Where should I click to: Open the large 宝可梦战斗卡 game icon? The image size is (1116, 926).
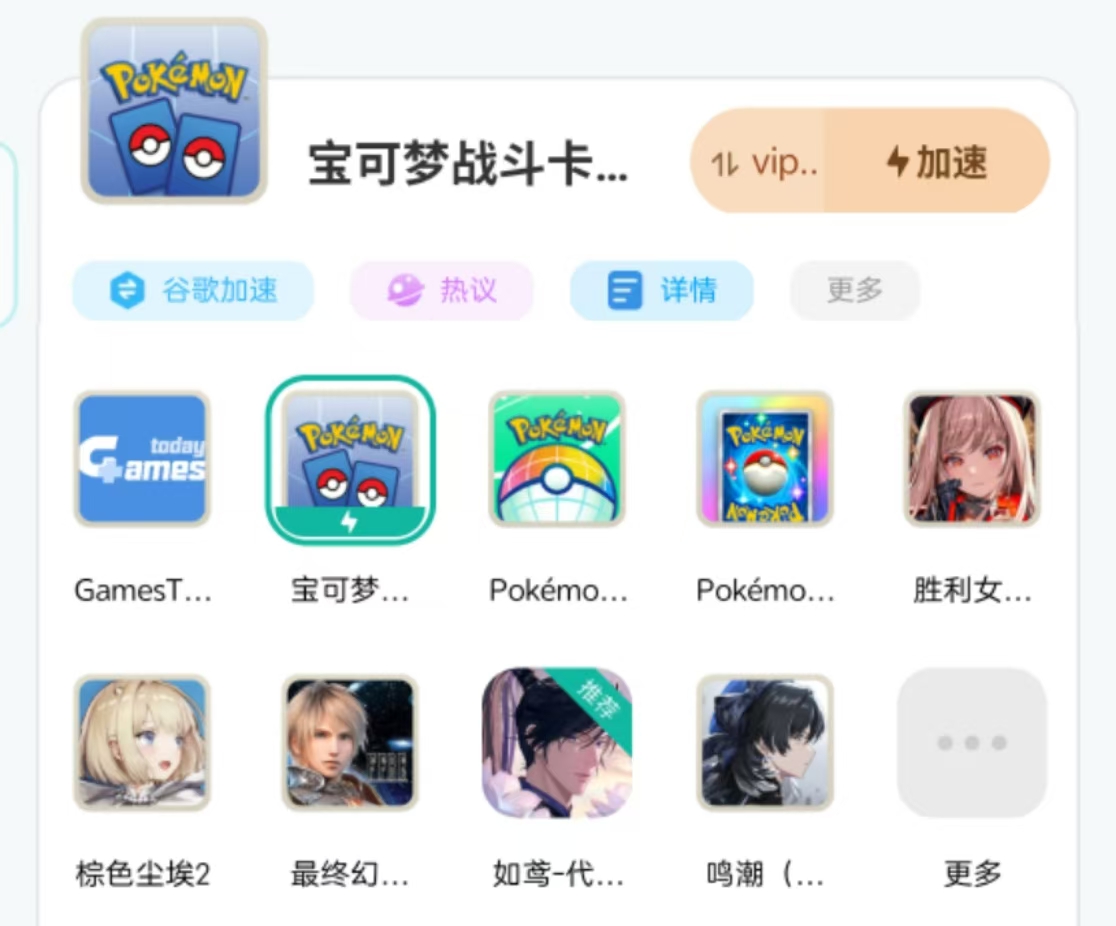[174, 110]
